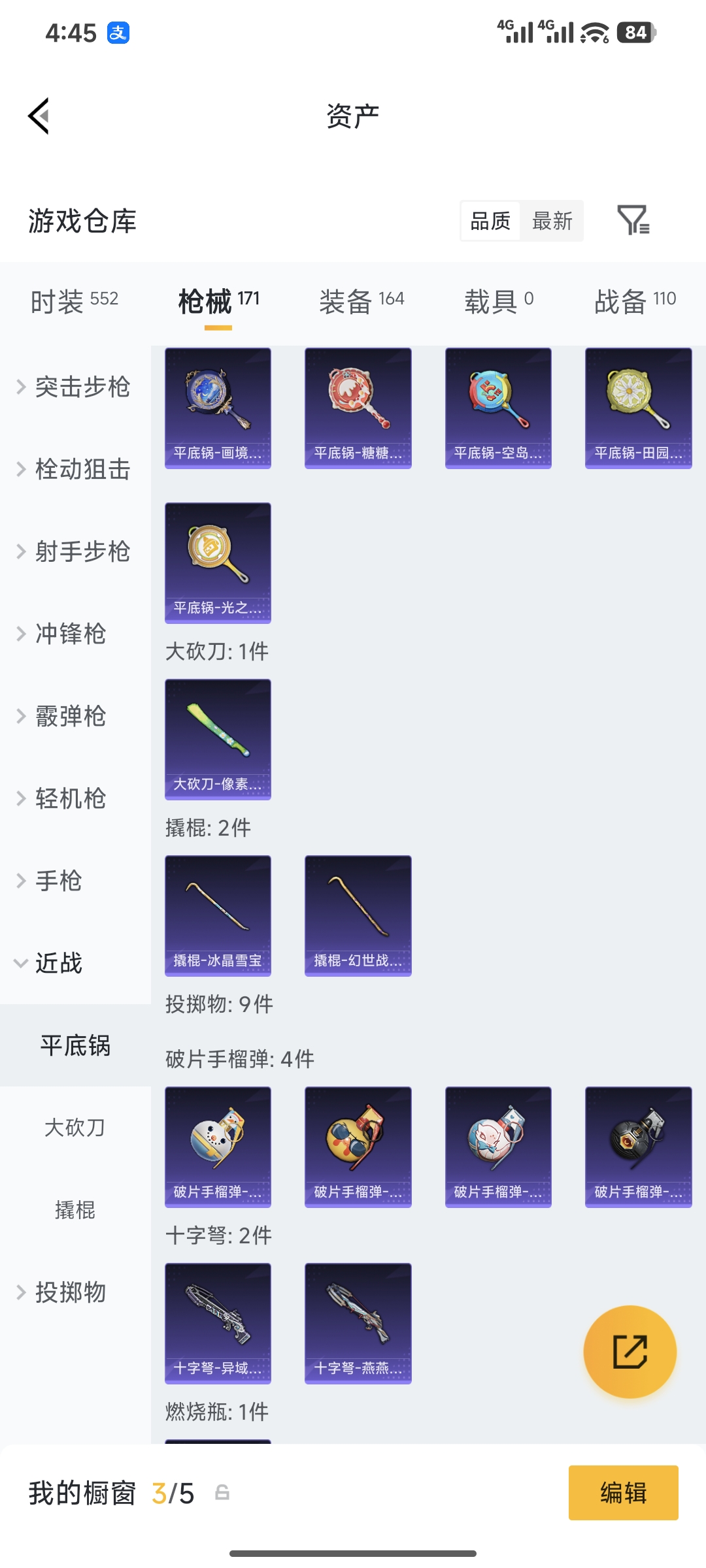Tap the share button in bottom right corner
The width and height of the screenshot is (706, 1568).
pos(630,1352)
